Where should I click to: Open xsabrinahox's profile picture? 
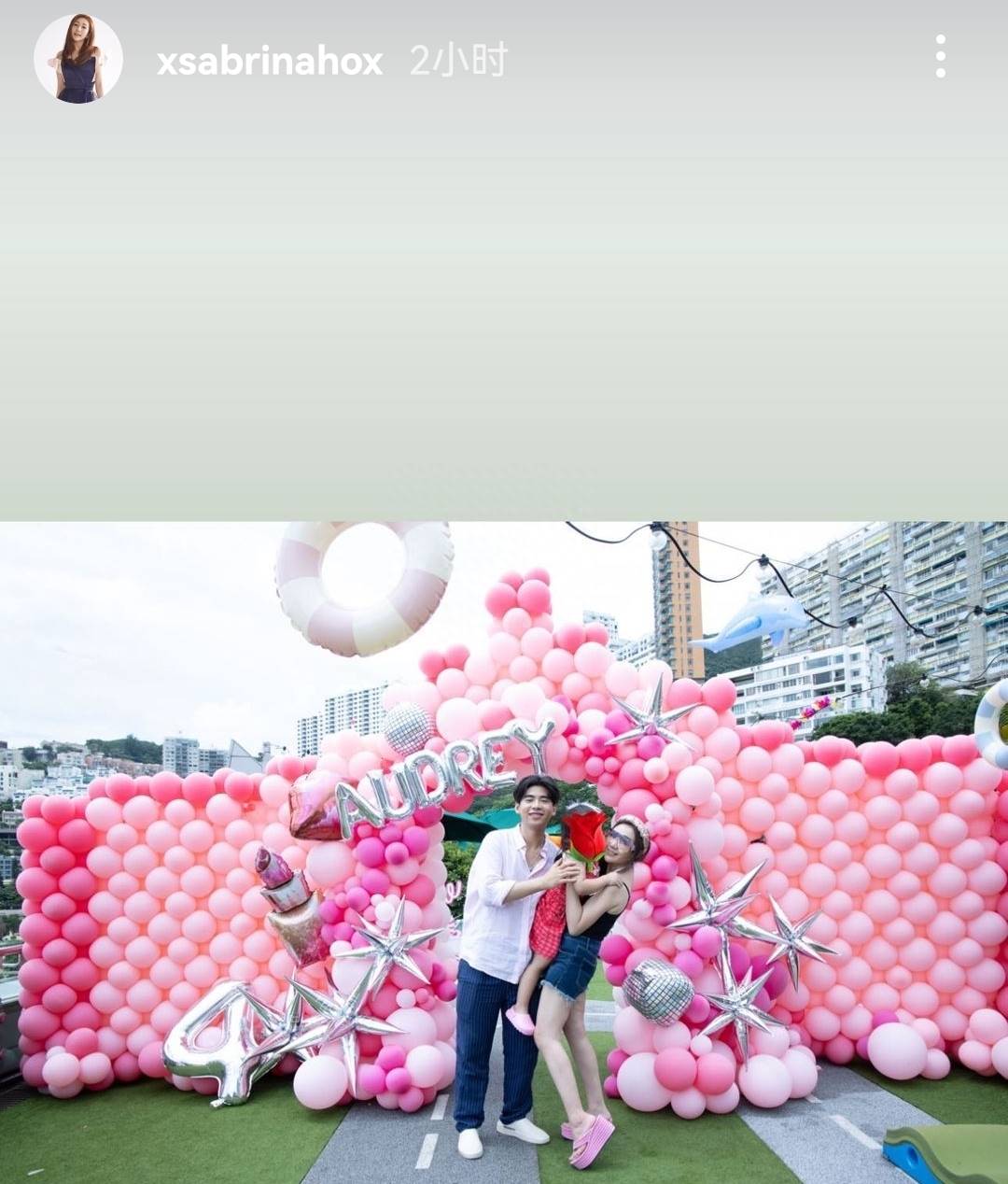[78, 59]
